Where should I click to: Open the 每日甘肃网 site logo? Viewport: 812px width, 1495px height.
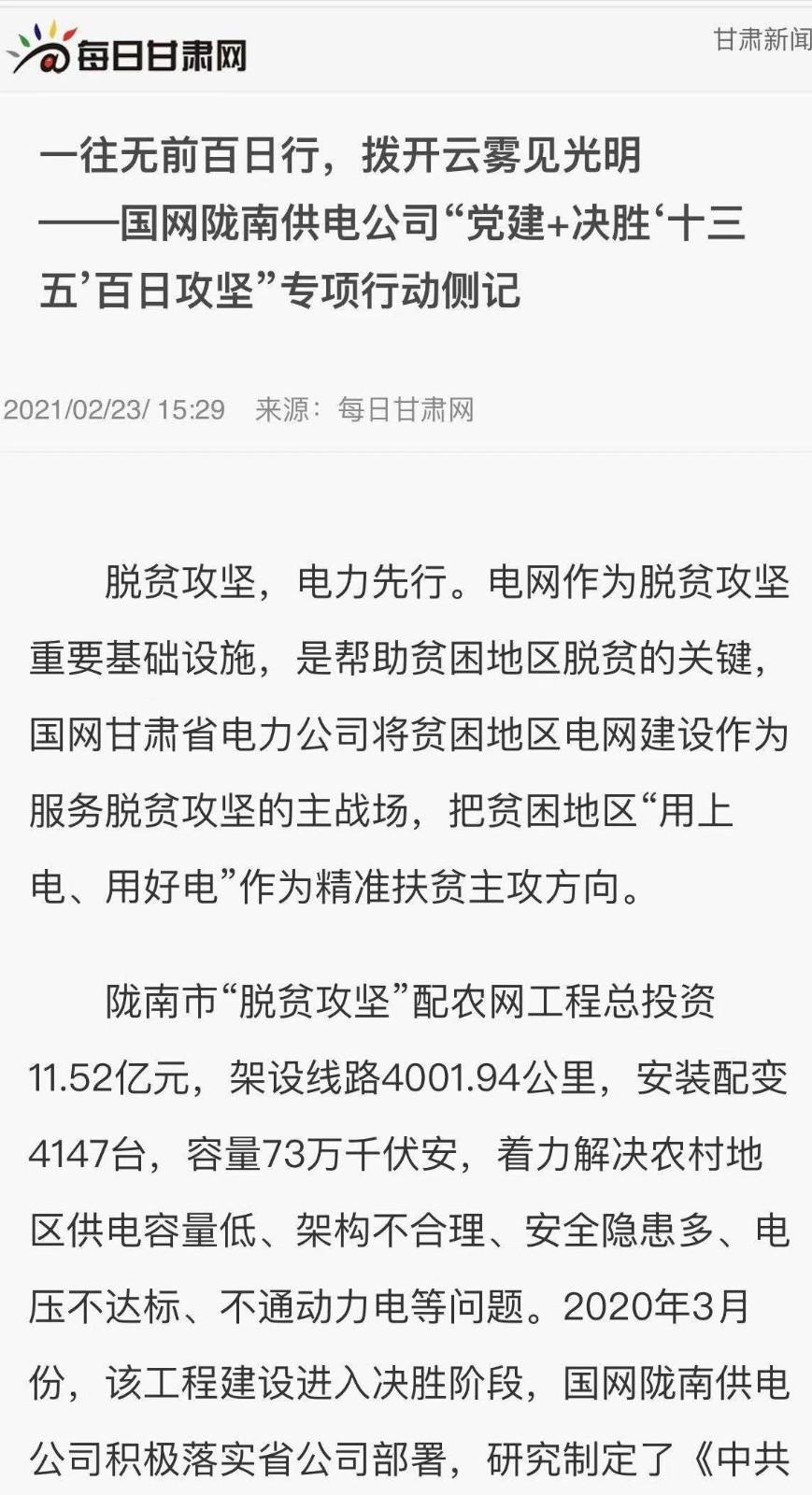pyautogui.click(x=127, y=49)
